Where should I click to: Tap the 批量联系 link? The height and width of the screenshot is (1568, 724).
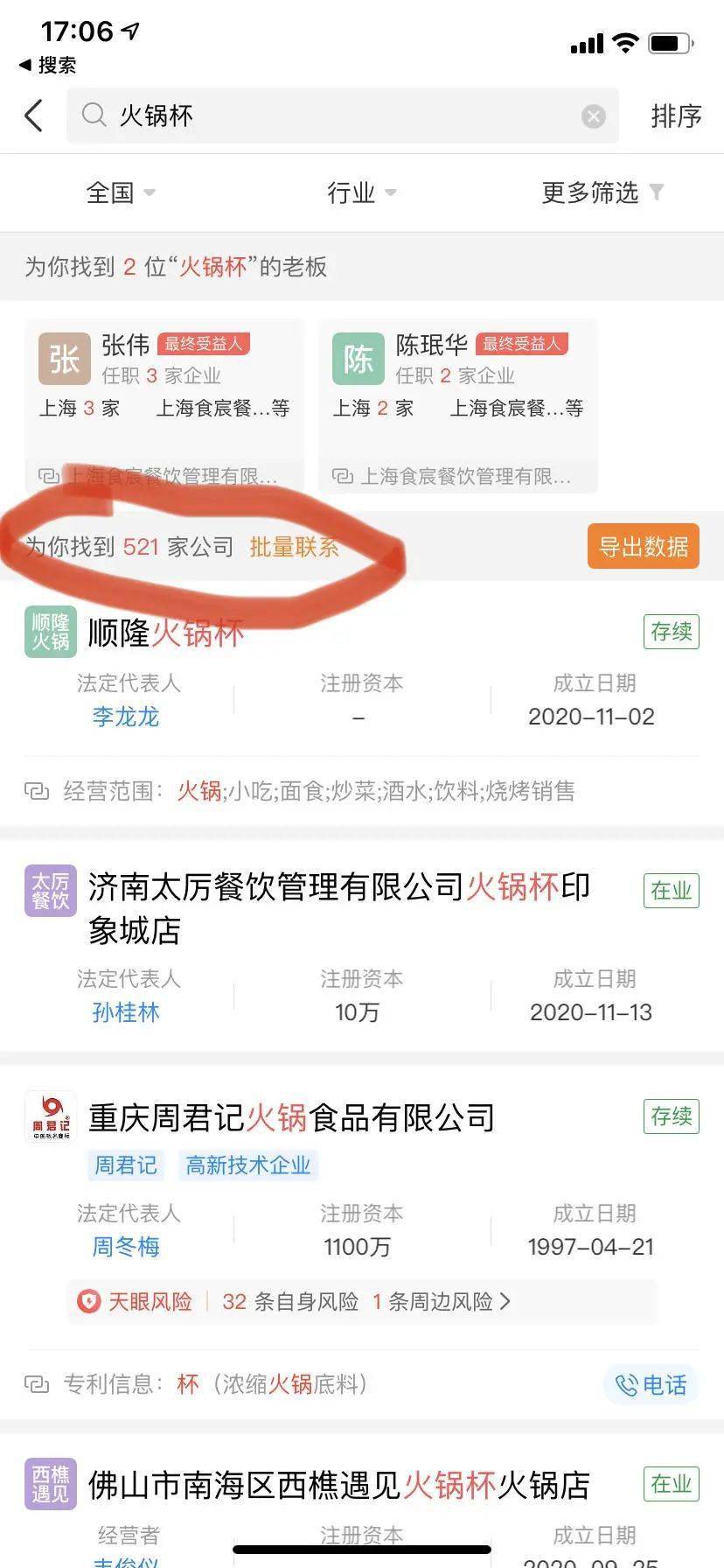(x=294, y=548)
